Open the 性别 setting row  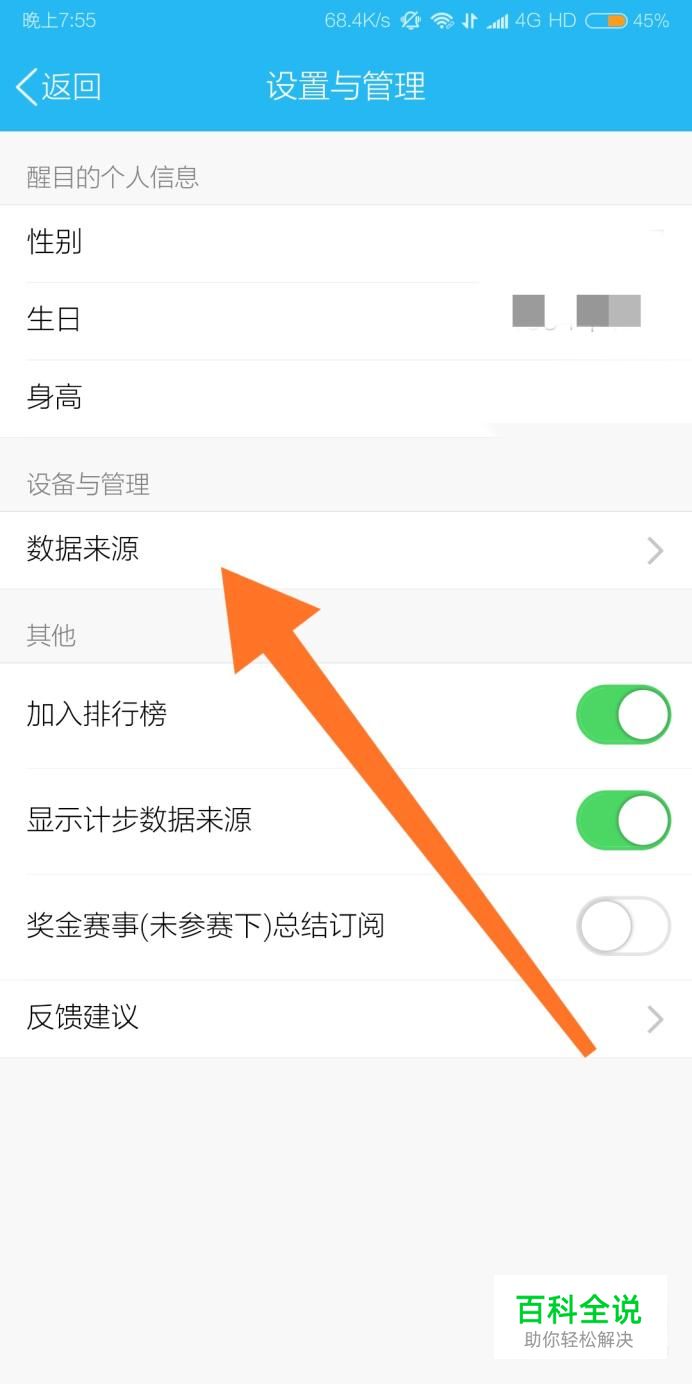tap(346, 243)
